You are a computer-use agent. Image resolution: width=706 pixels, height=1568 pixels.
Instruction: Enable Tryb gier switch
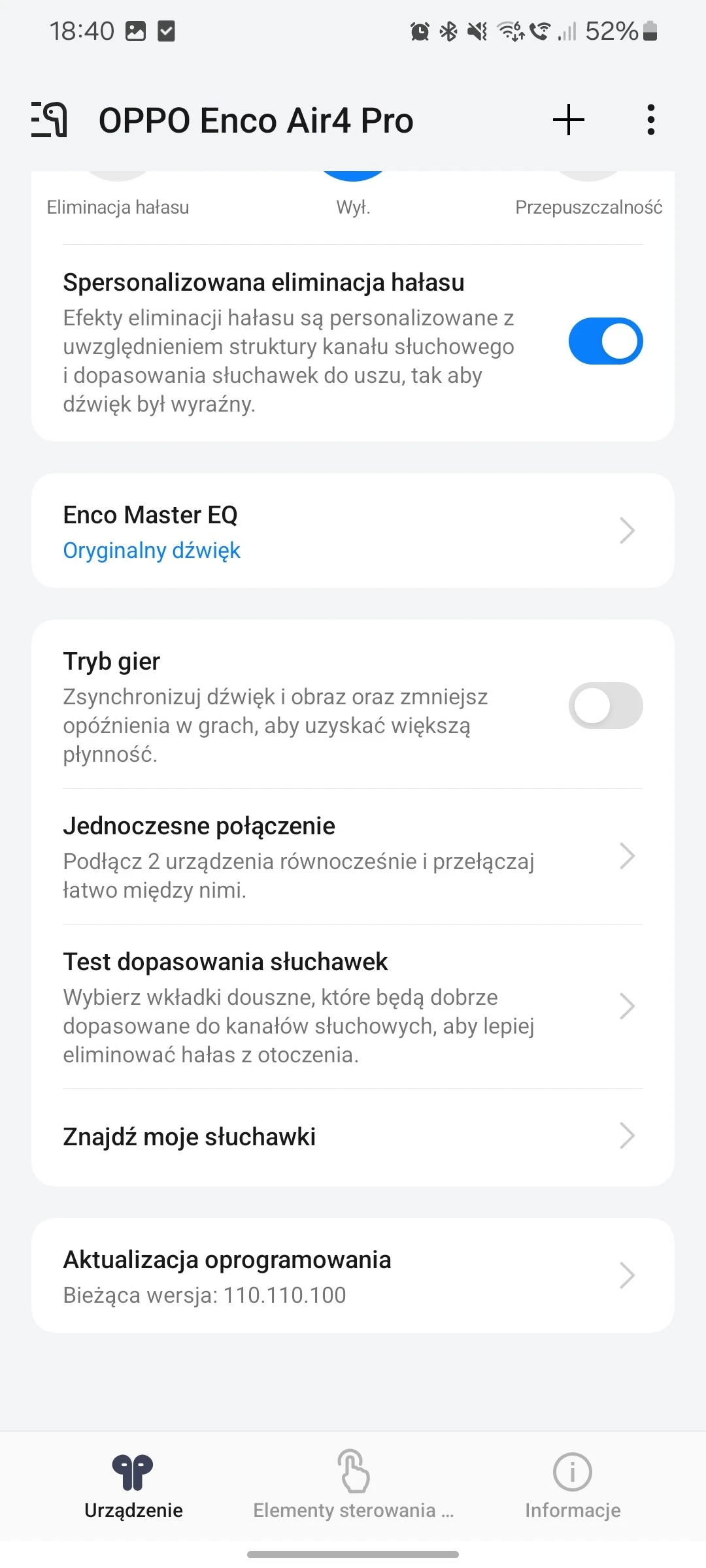click(x=605, y=706)
